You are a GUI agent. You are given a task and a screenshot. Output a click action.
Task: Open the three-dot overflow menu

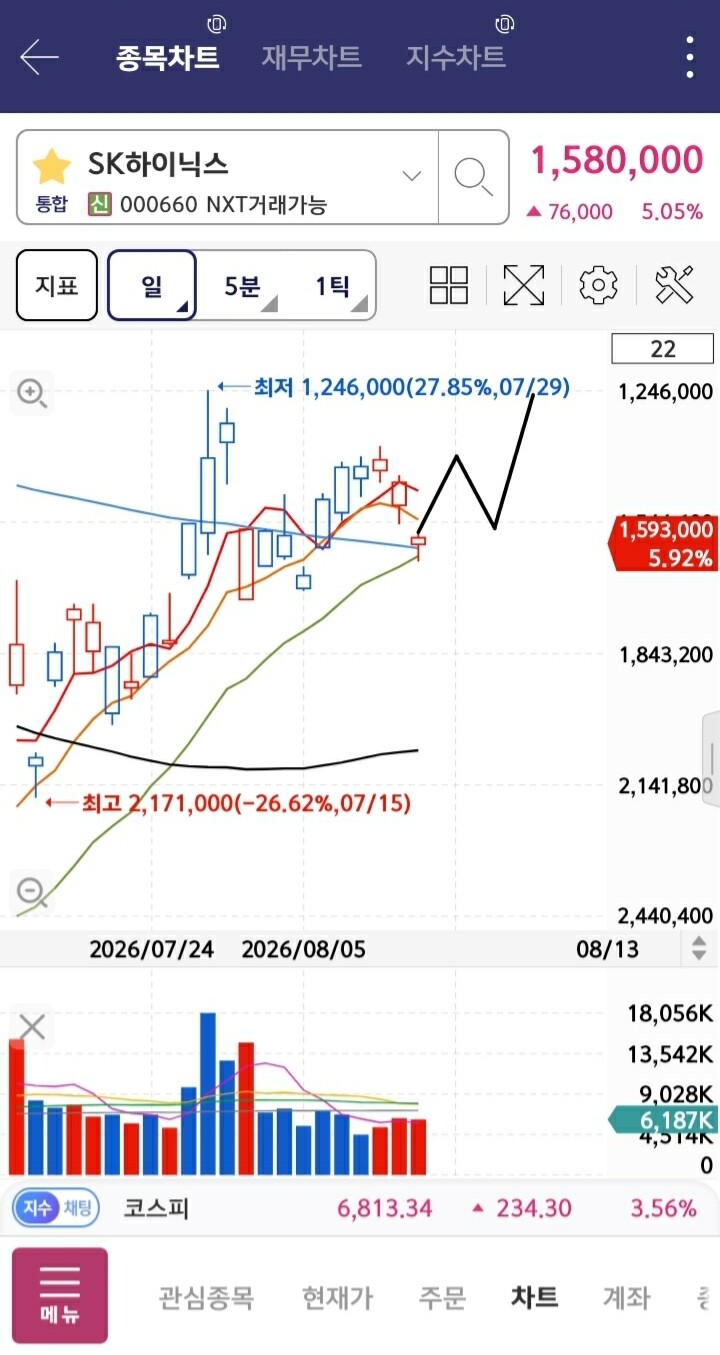(x=690, y=57)
